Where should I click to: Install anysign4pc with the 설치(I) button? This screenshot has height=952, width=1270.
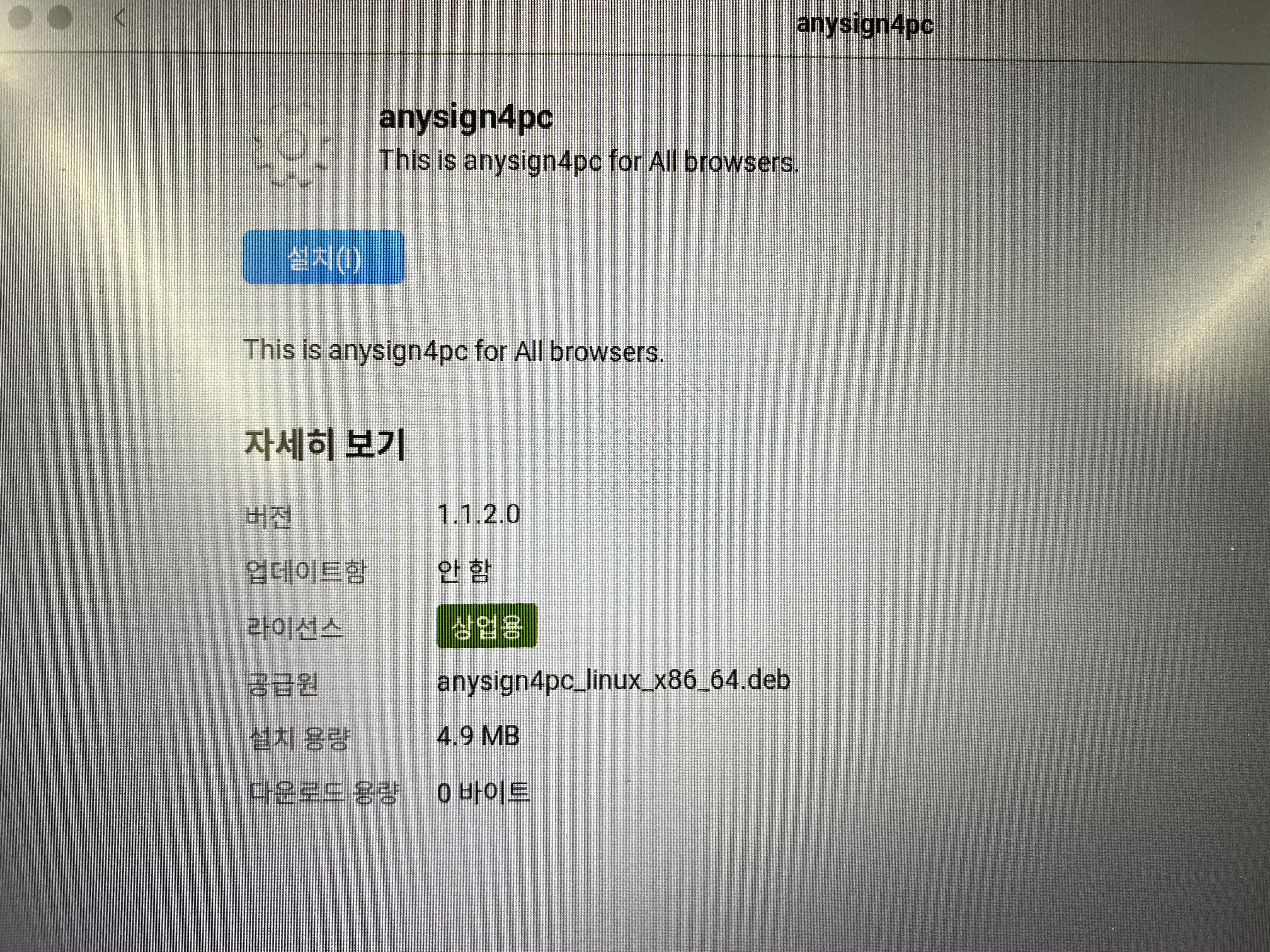pos(323,258)
